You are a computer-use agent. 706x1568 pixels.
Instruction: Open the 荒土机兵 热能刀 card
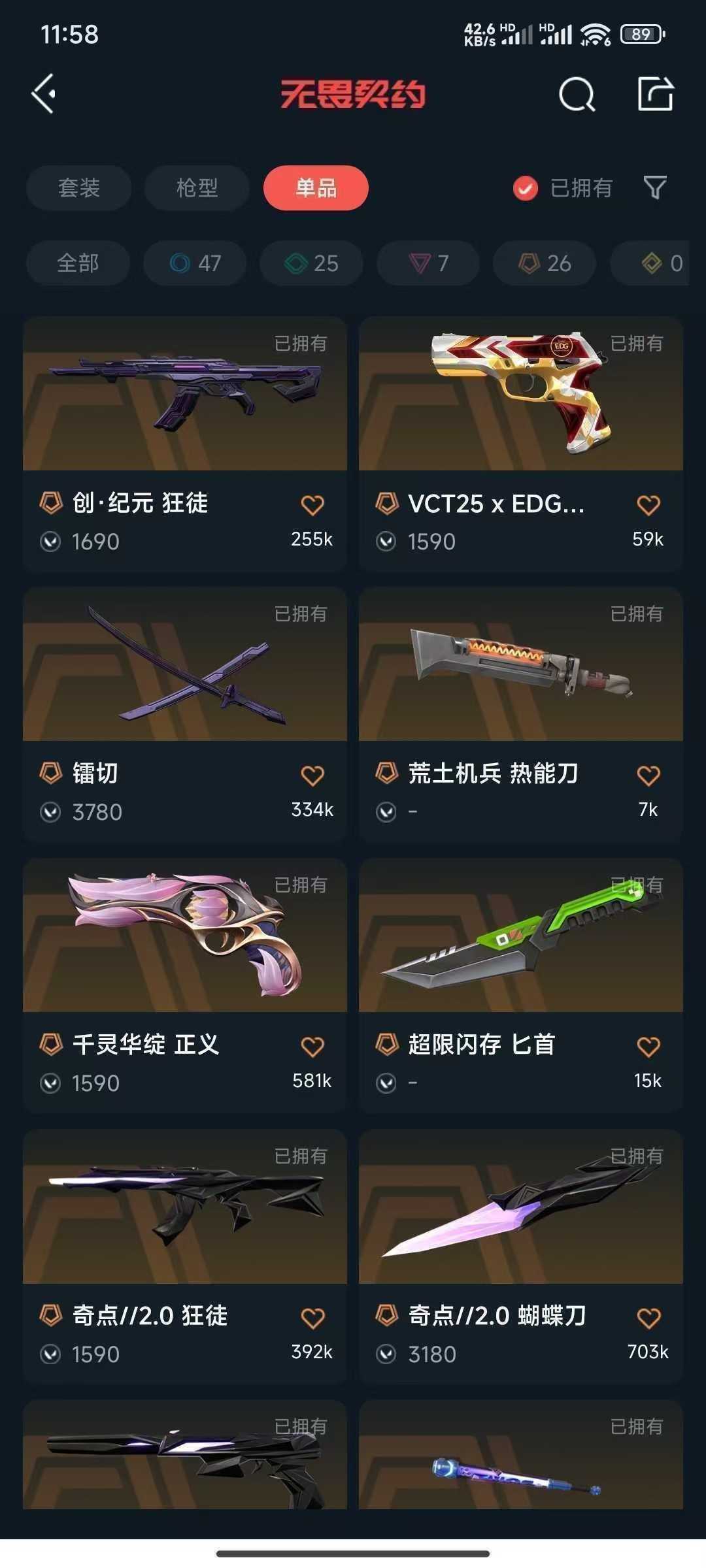(x=521, y=715)
